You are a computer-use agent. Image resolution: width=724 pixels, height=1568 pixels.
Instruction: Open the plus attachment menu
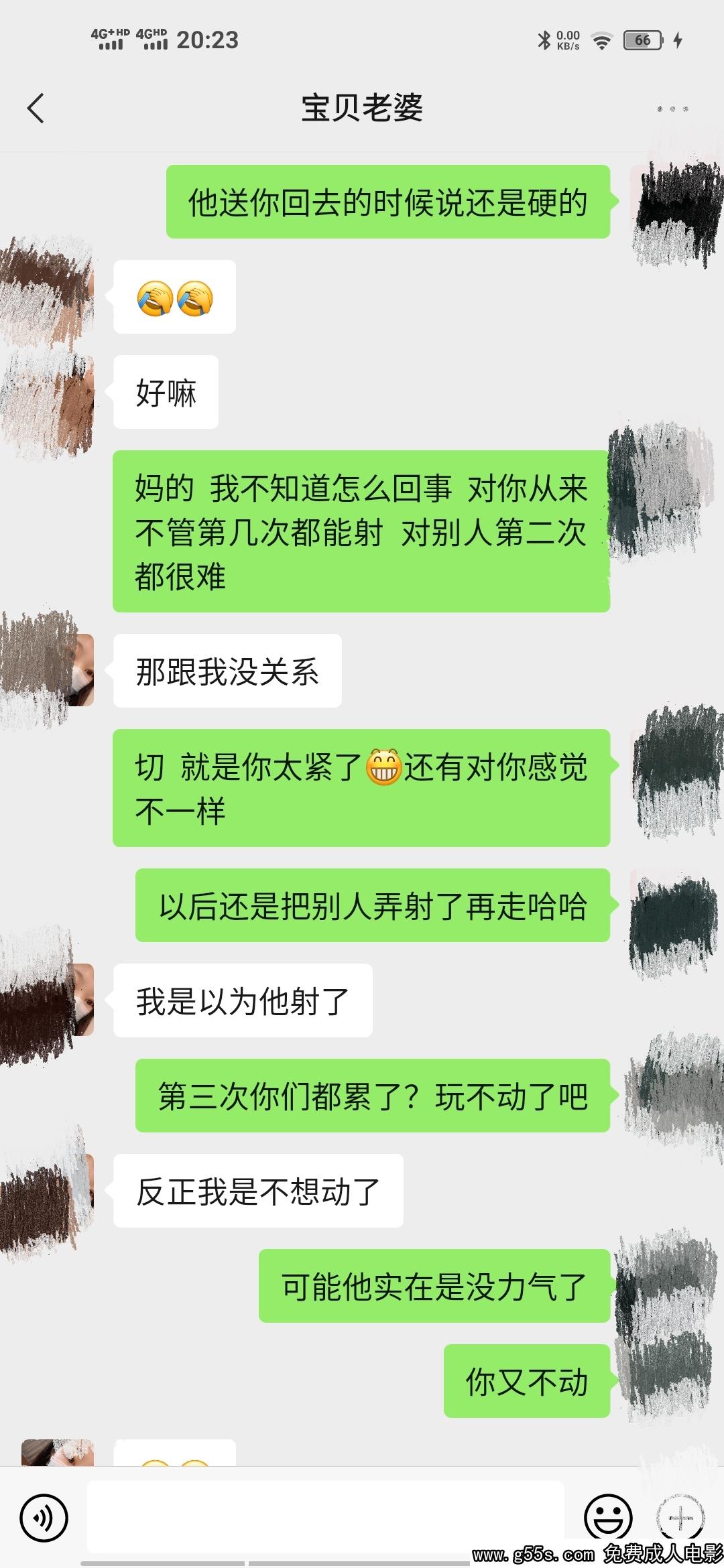point(680,1518)
